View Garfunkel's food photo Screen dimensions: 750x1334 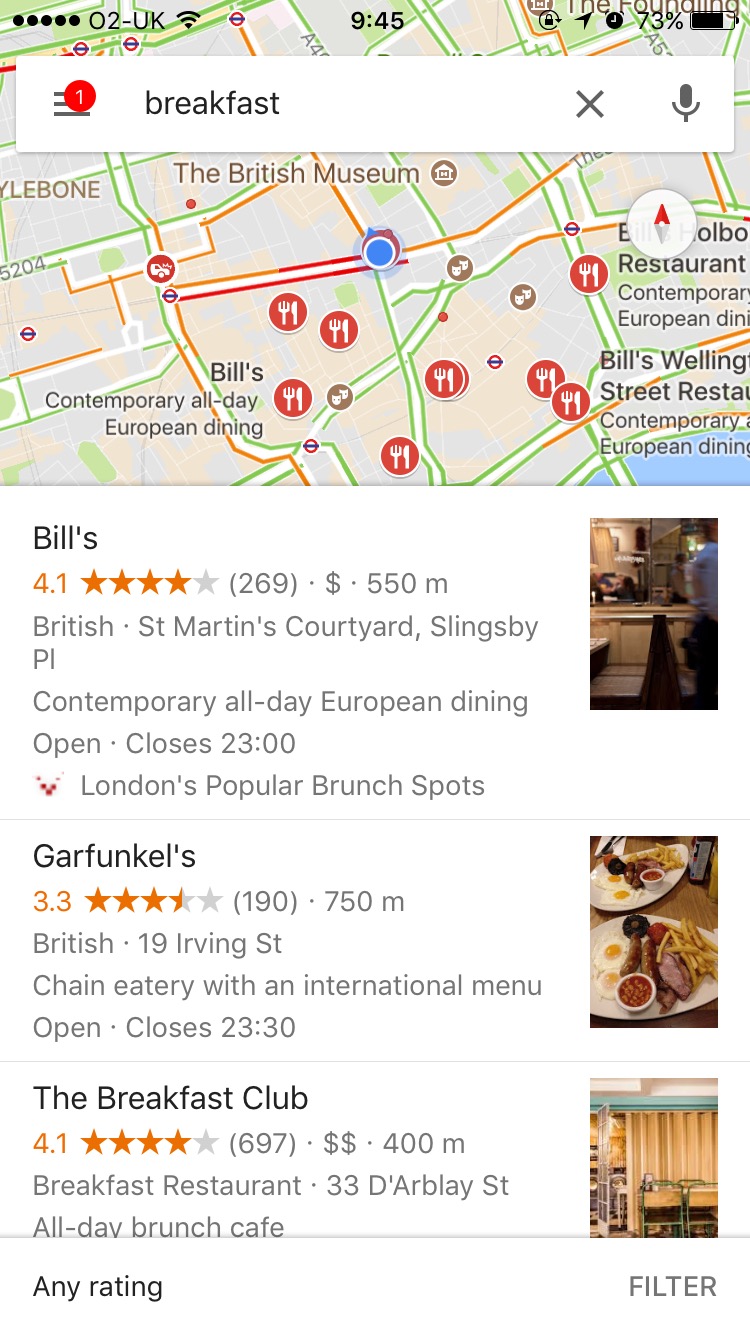653,931
